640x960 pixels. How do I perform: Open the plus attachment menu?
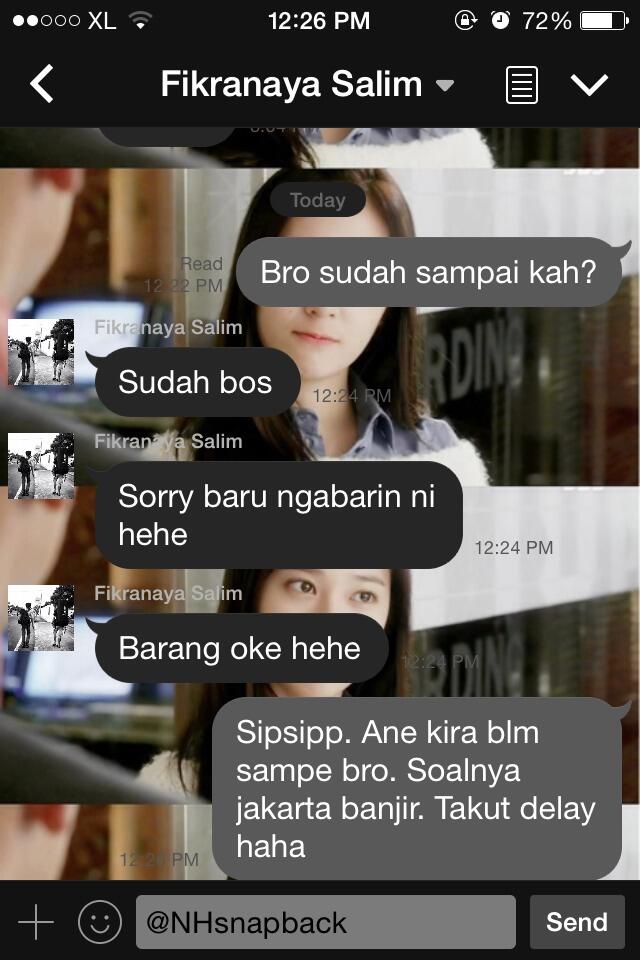(36, 921)
